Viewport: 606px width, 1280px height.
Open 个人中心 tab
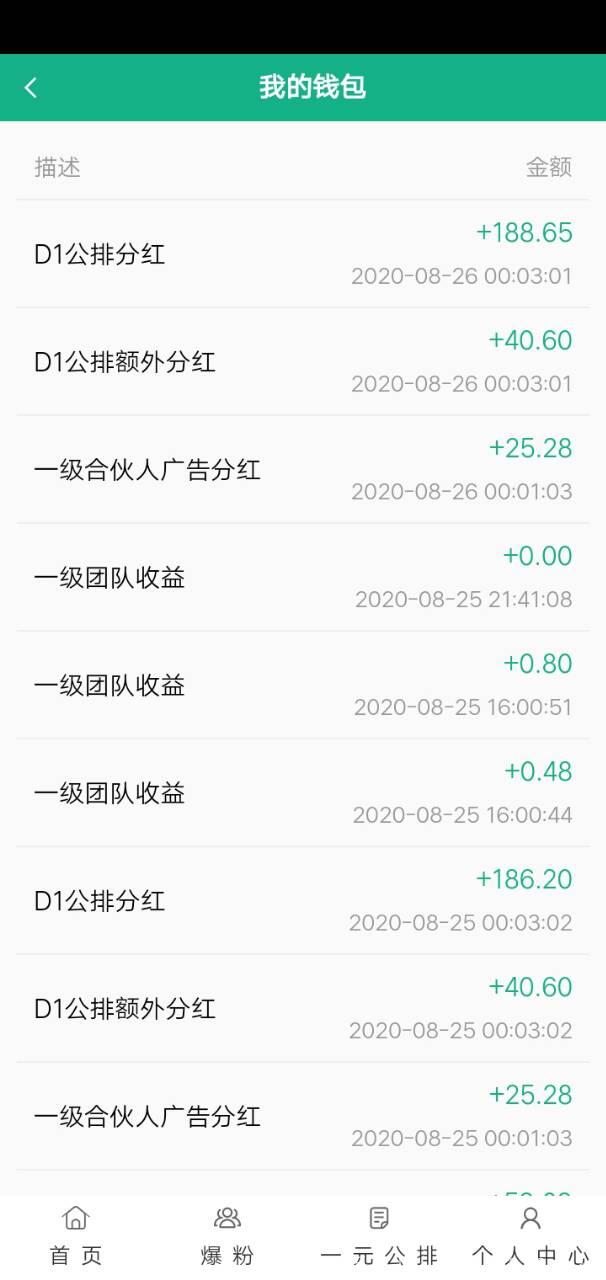(530, 1237)
